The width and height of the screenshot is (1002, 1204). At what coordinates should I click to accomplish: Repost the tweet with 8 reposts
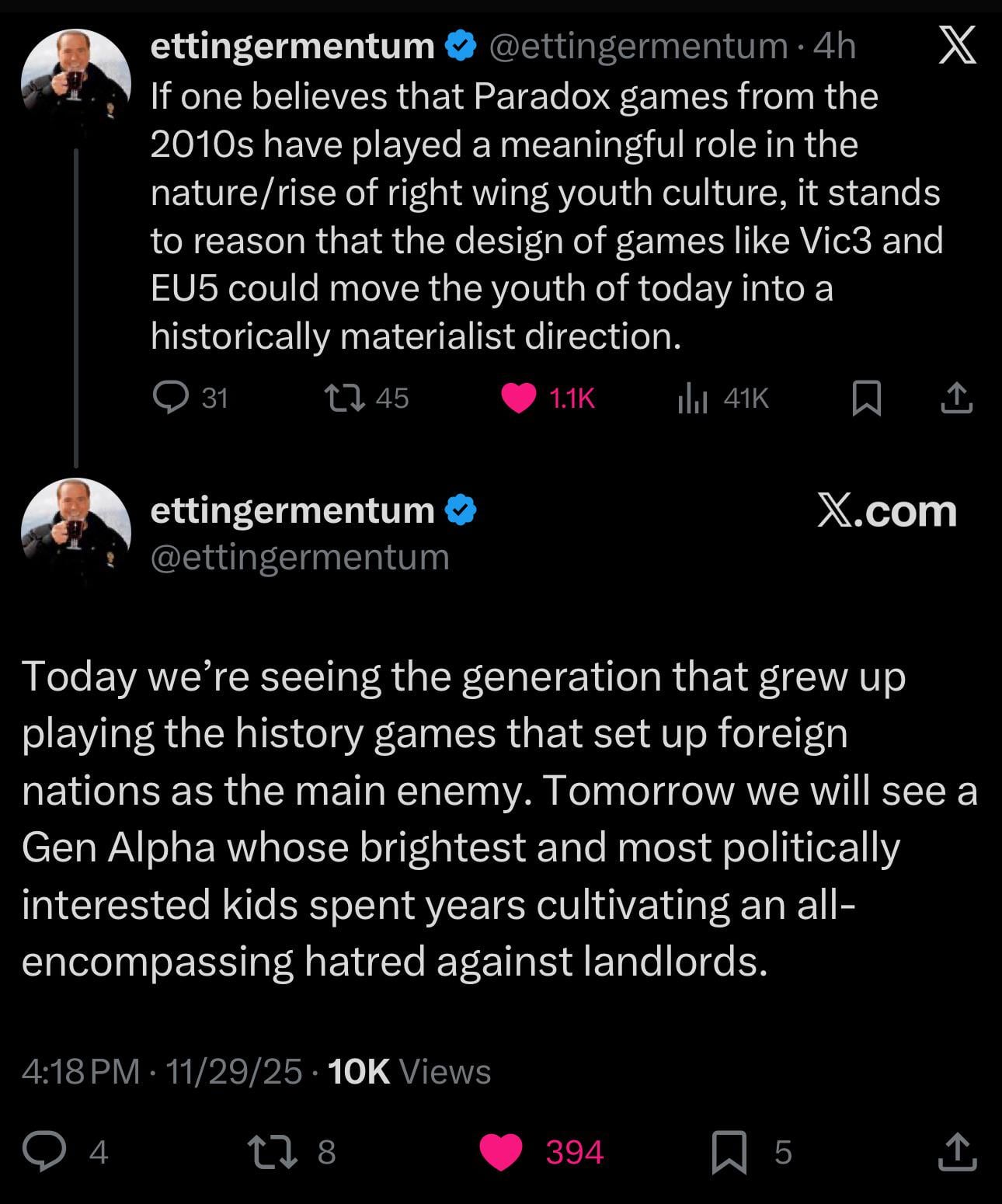coord(272,1151)
